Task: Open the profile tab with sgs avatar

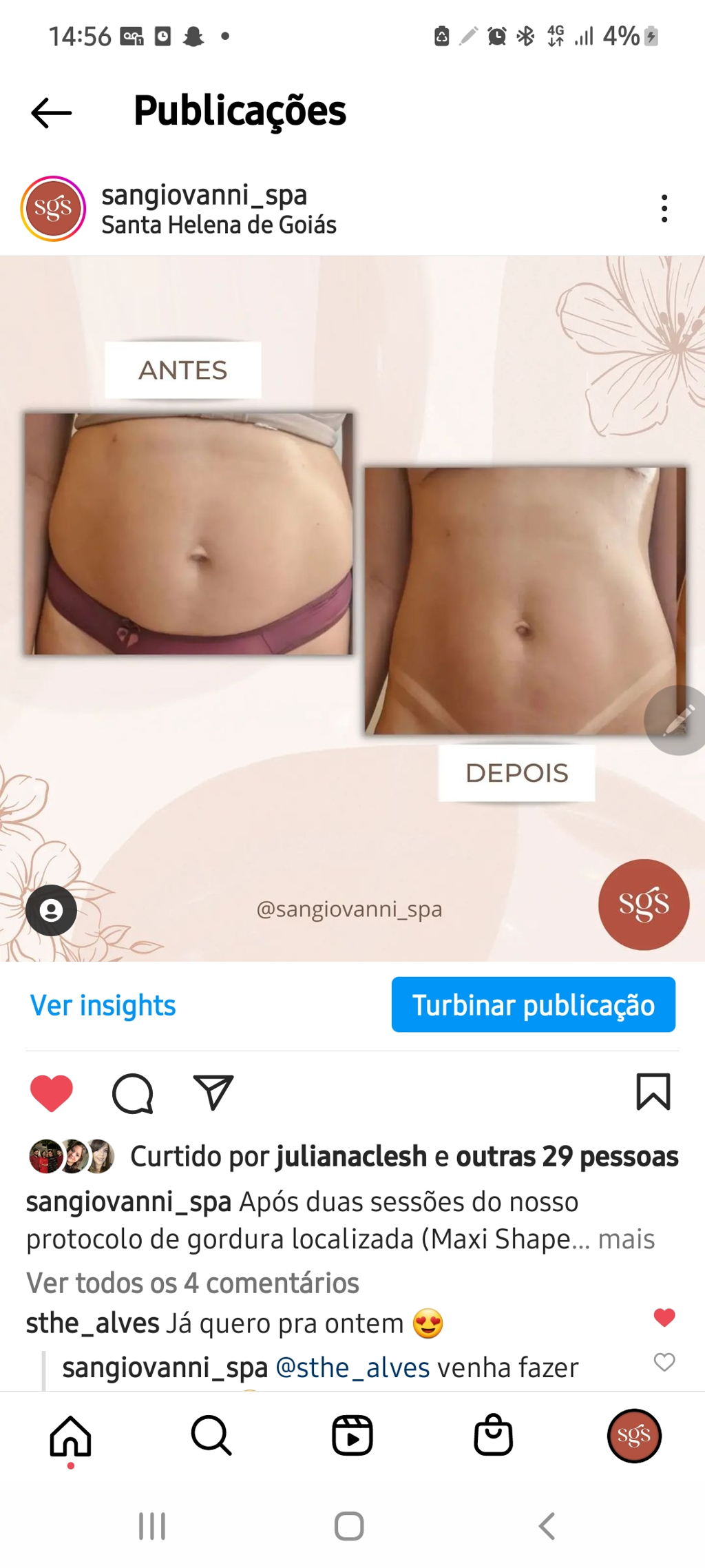Action: [x=634, y=1436]
